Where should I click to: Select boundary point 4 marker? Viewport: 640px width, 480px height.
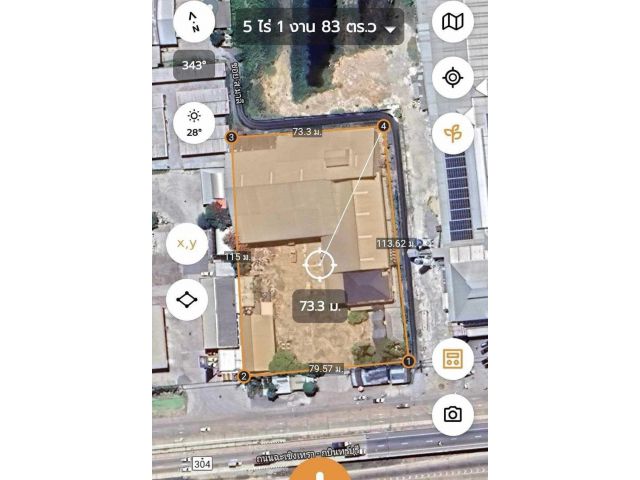(x=384, y=126)
